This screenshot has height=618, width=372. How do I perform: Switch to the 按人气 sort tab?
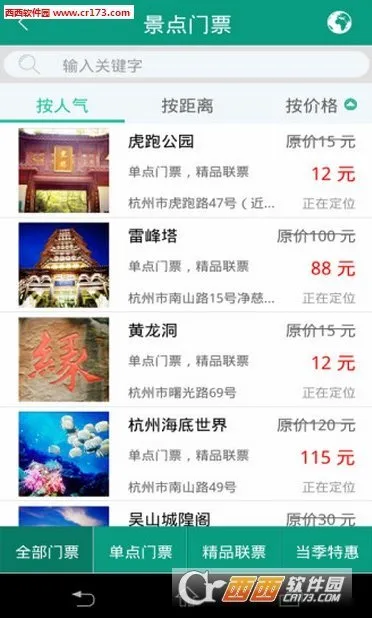point(62,106)
